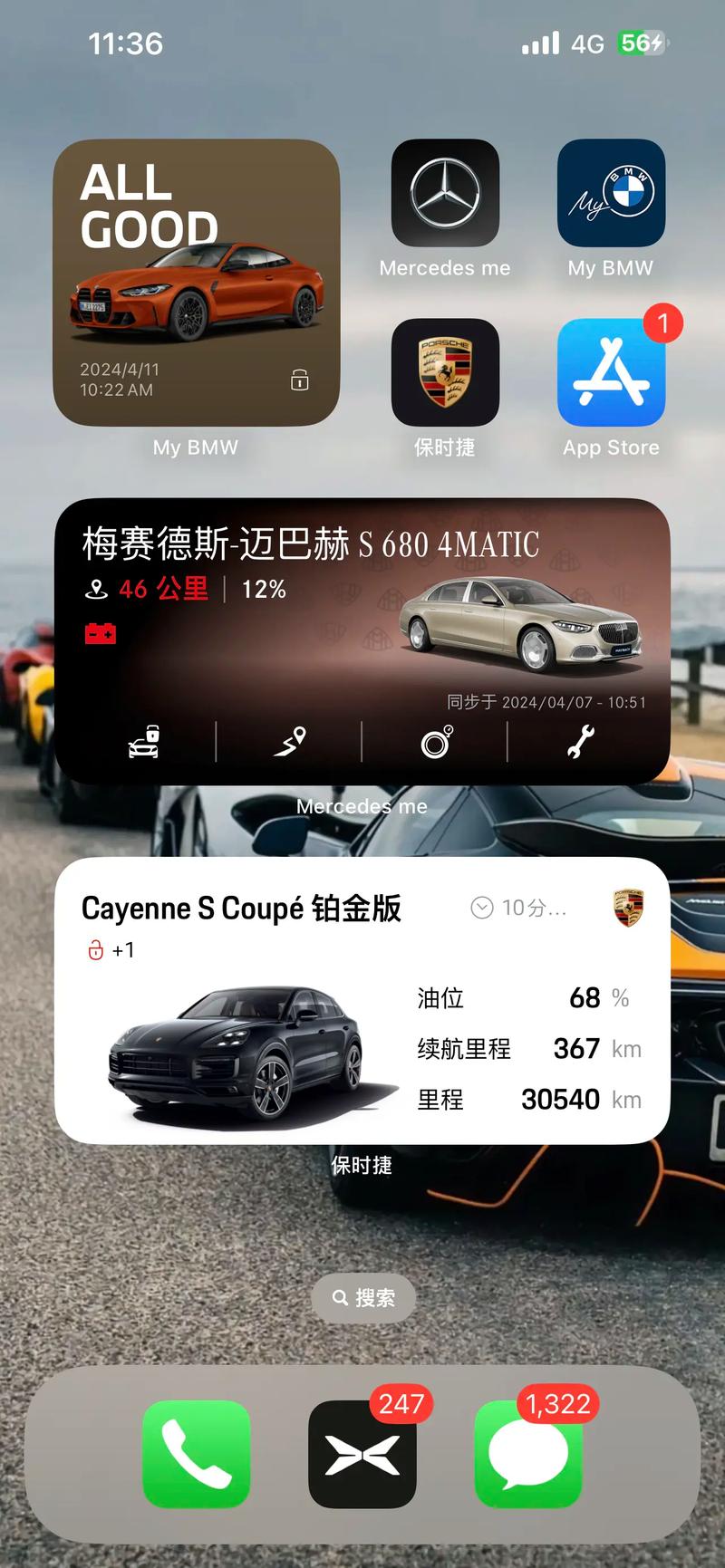This screenshot has height=1568, width=725.
Task: Open the My BMW app icon
Action: (611, 193)
